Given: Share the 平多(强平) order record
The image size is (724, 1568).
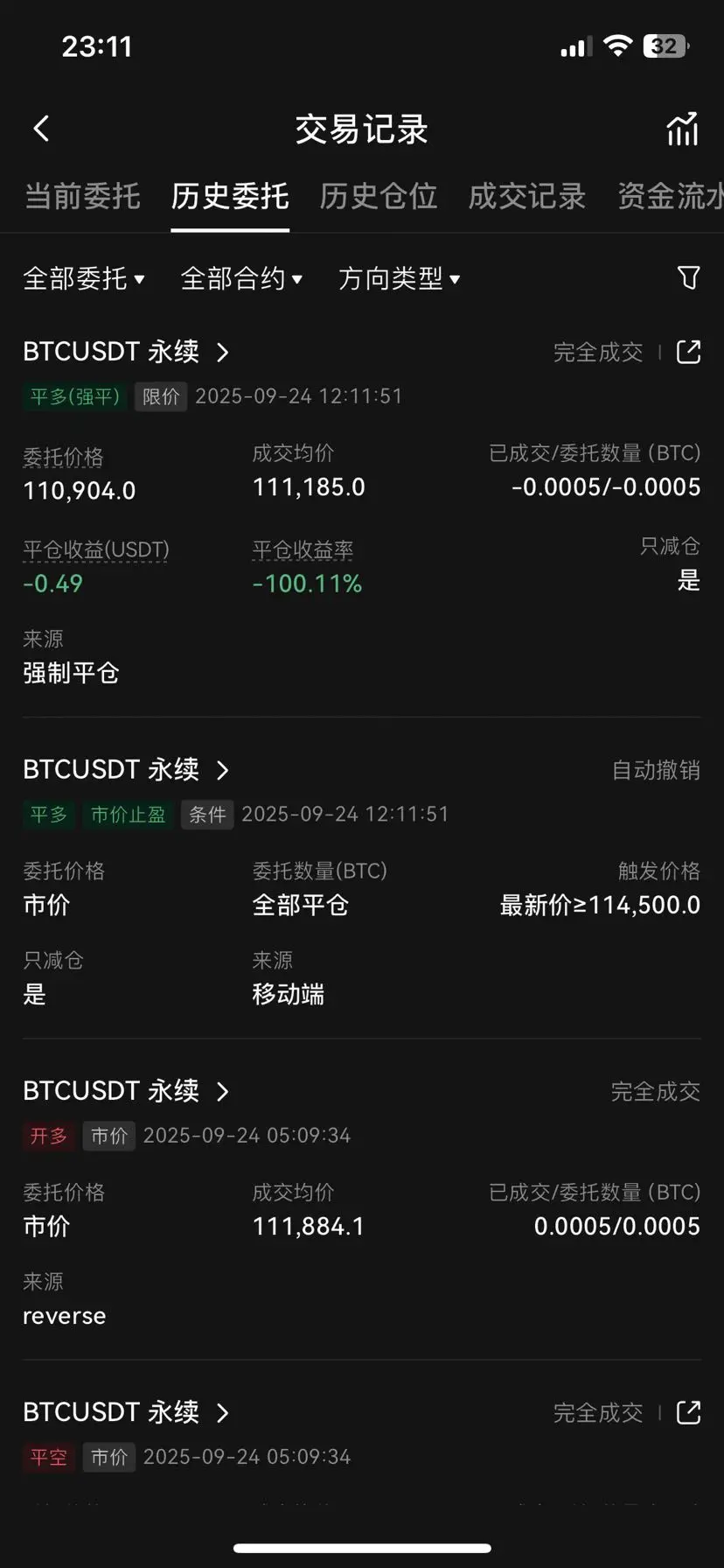Looking at the screenshot, I should point(689,352).
